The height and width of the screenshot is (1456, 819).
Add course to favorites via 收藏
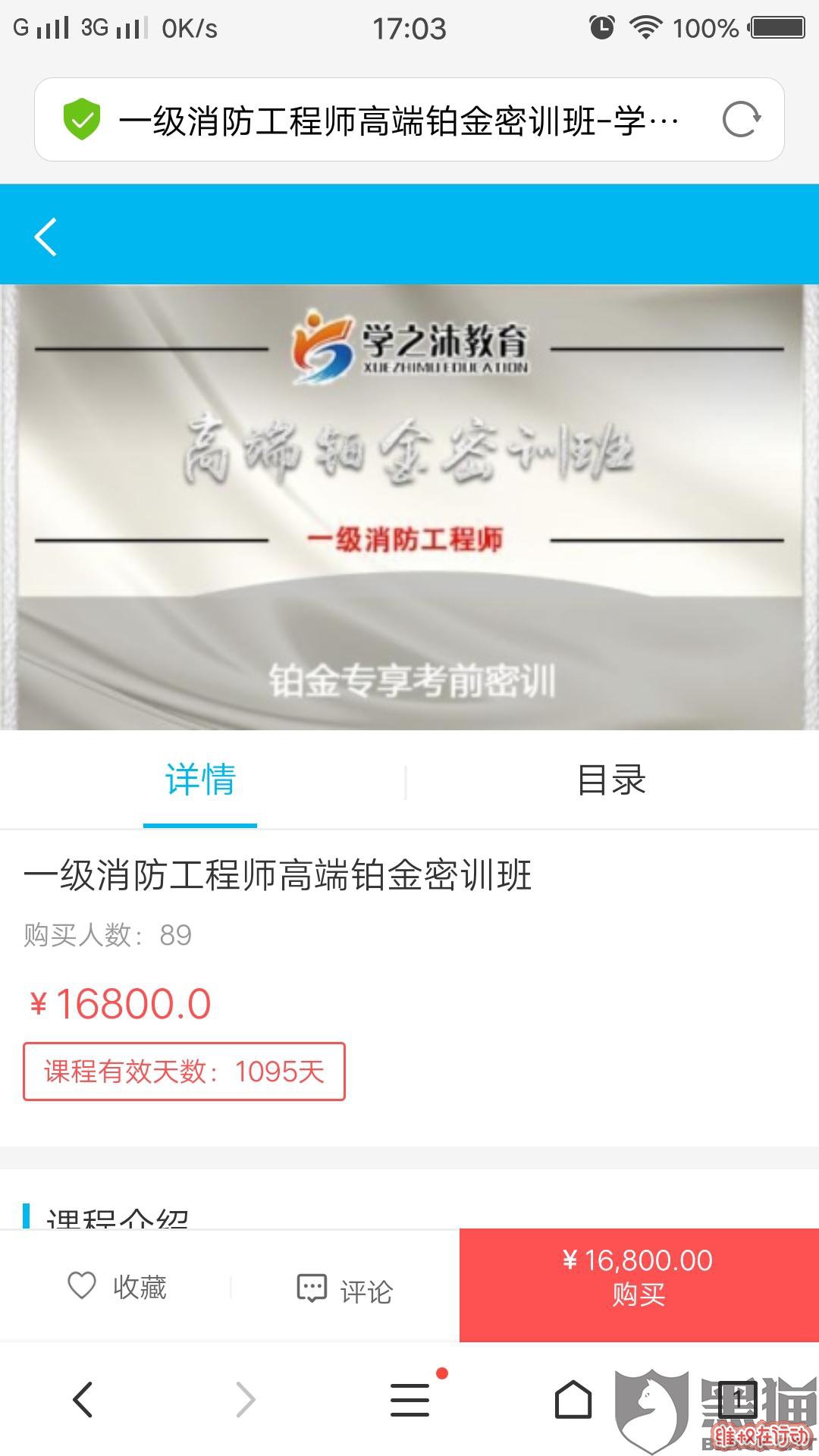[118, 1287]
